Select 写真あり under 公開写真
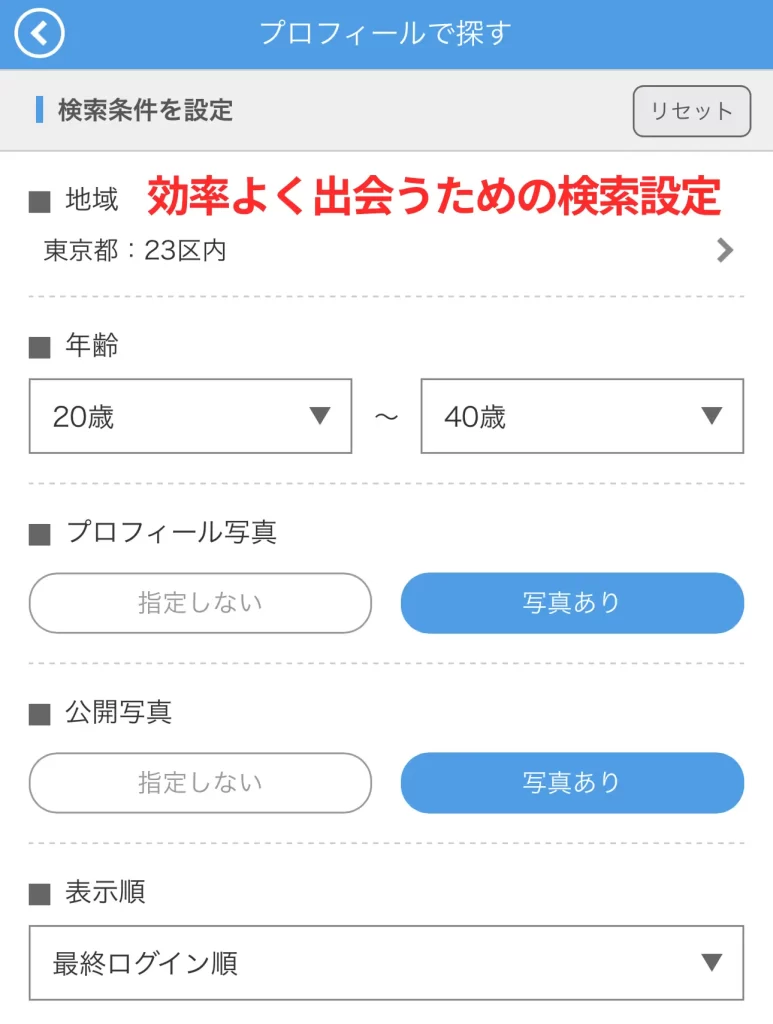 [572, 782]
